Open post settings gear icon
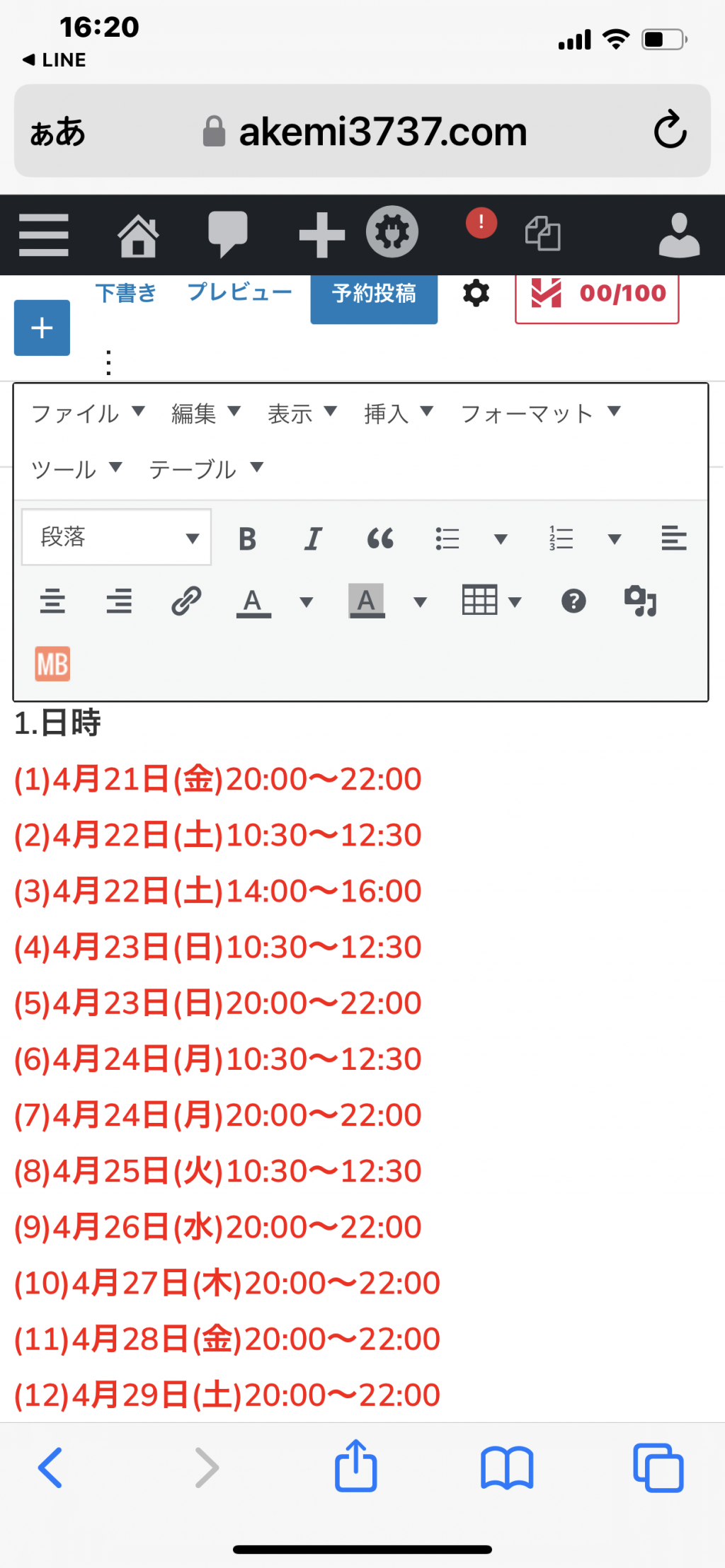This screenshot has height=1568, width=725. (x=476, y=293)
